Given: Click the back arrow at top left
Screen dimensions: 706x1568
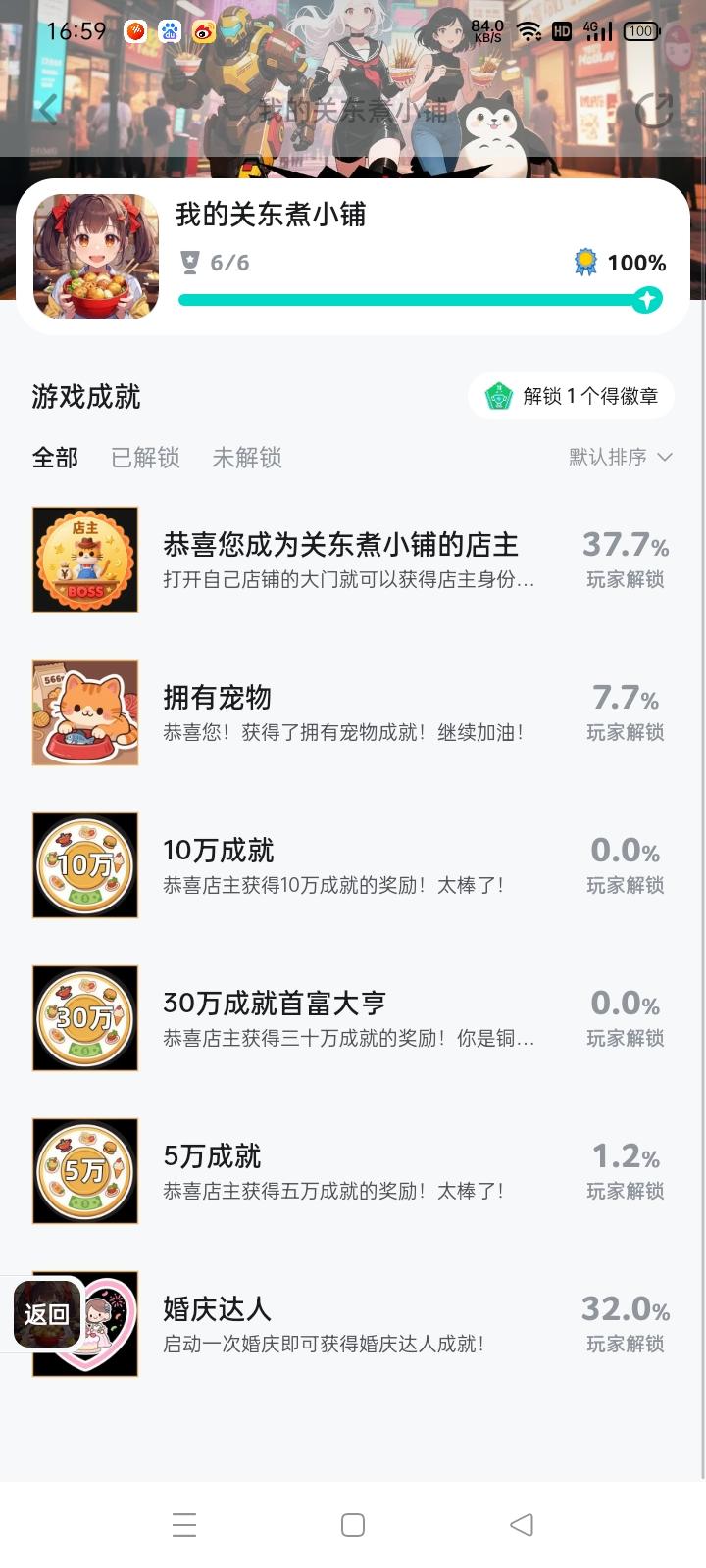Looking at the screenshot, I should click(49, 110).
